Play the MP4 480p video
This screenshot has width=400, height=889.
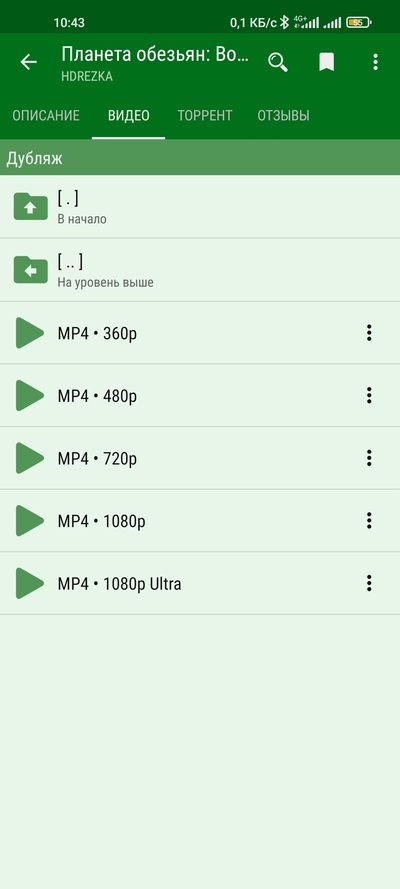[181, 395]
